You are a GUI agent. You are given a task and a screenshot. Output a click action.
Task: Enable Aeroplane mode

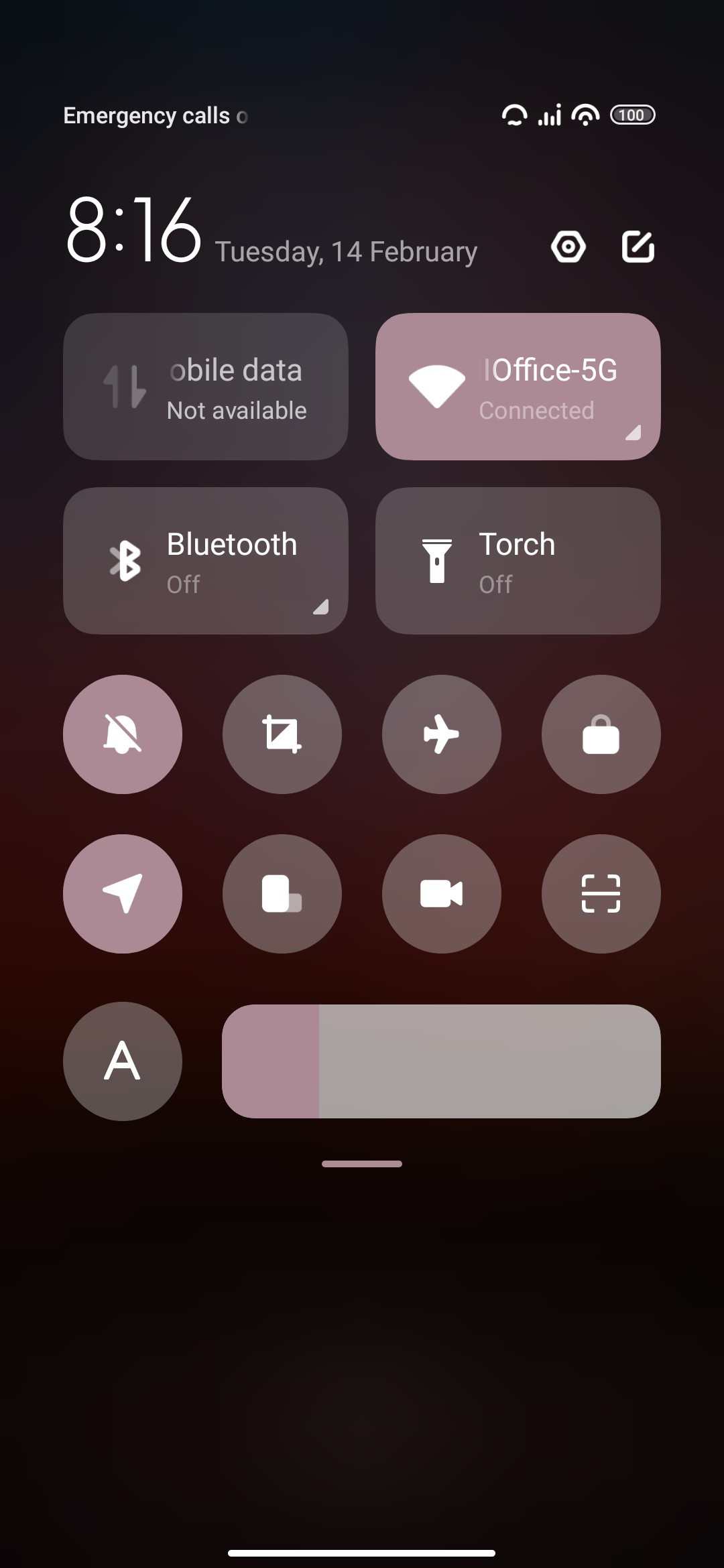(x=442, y=734)
